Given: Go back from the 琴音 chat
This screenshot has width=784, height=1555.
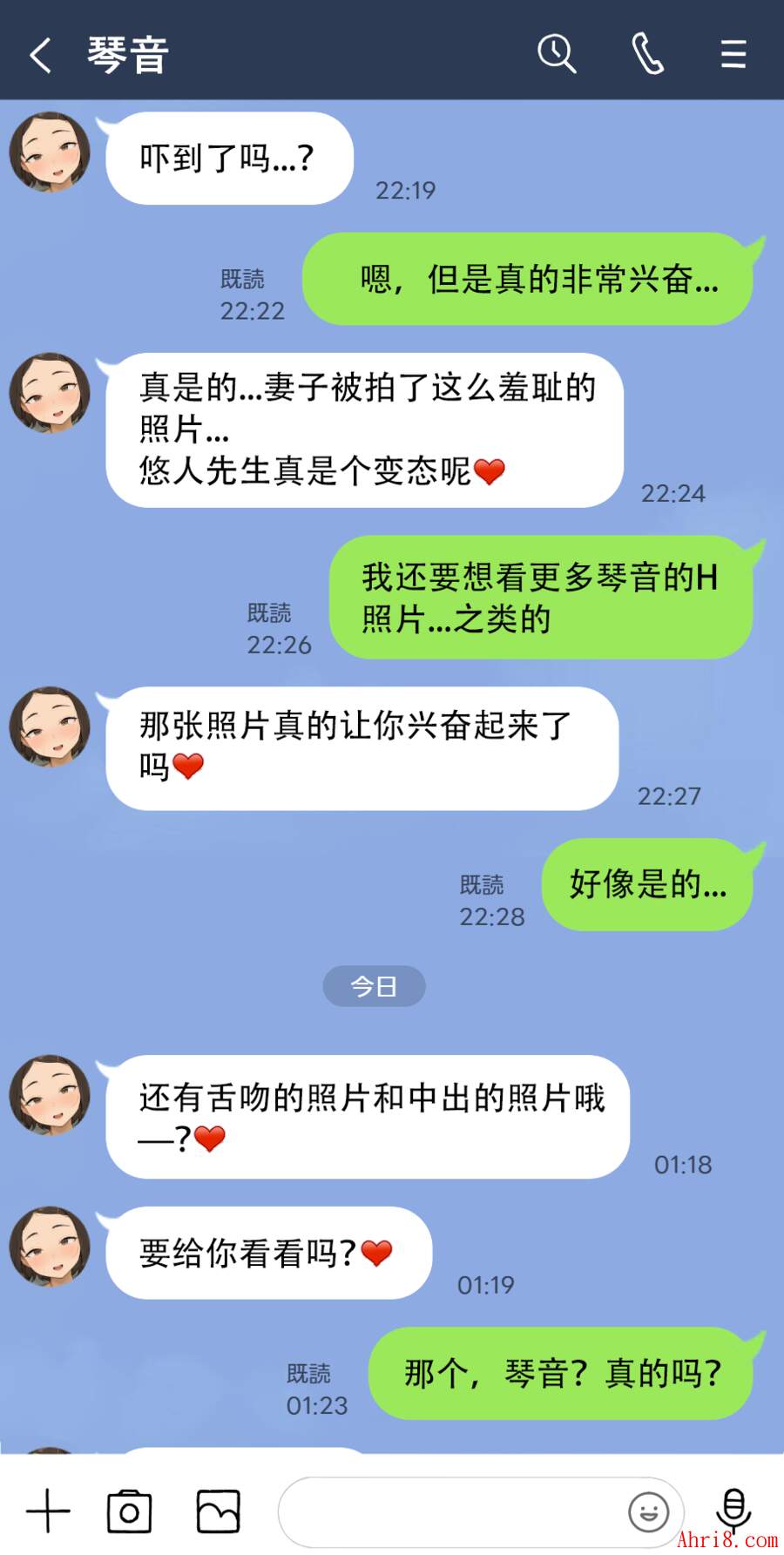Looking at the screenshot, I should (x=40, y=54).
